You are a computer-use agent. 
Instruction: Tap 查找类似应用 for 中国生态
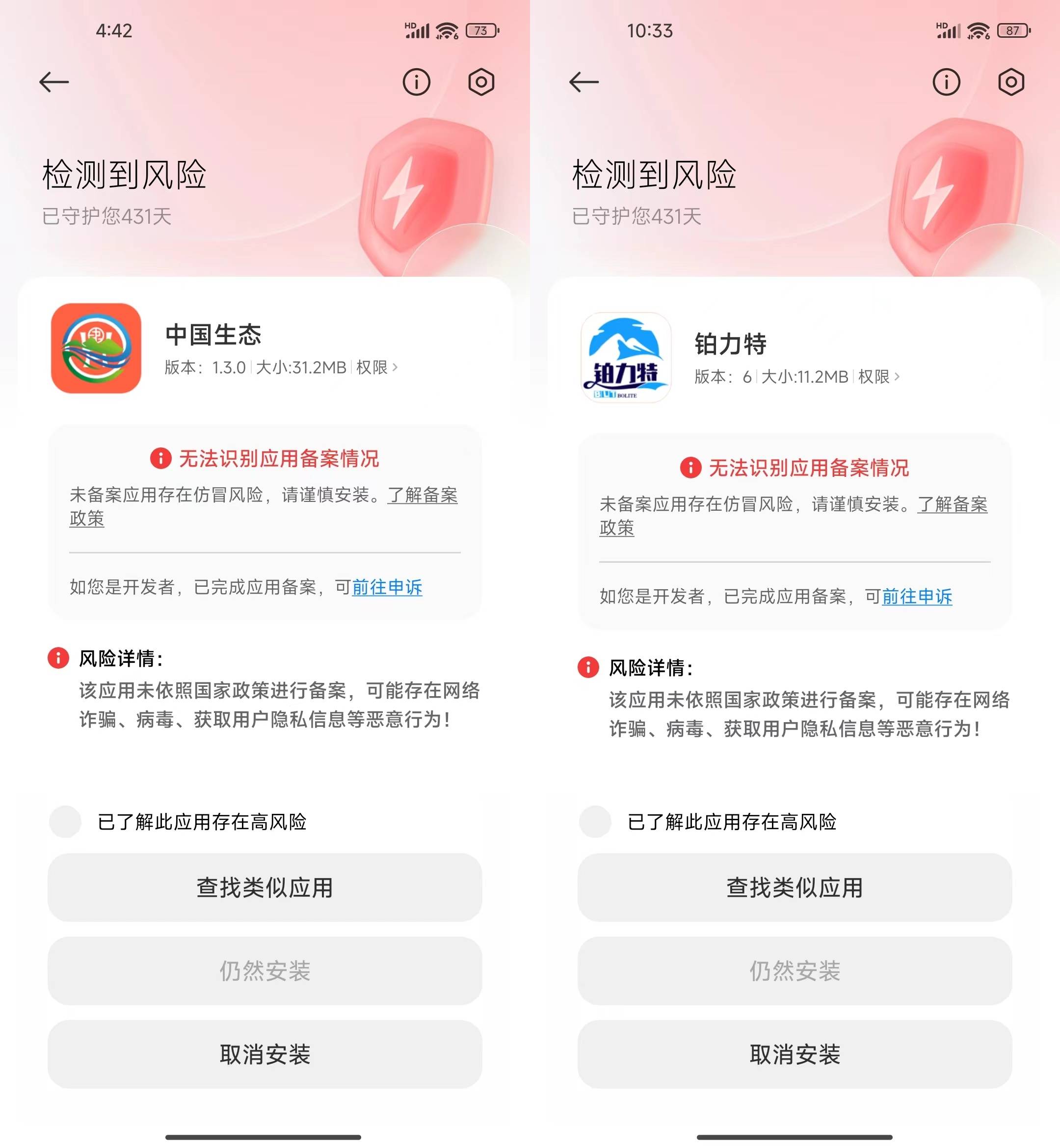pos(265,887)
